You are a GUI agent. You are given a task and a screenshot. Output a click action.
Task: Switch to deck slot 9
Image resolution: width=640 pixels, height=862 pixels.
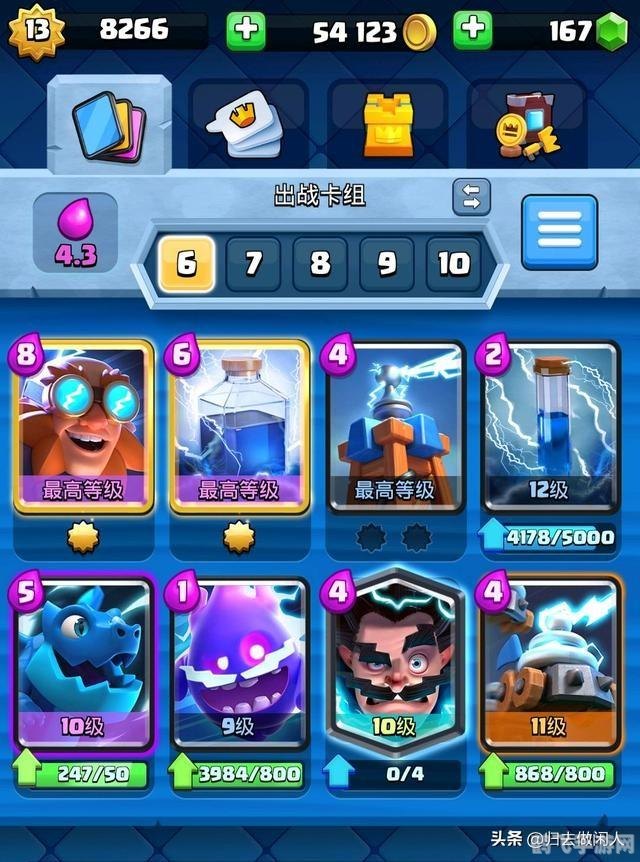click(387, 264)
